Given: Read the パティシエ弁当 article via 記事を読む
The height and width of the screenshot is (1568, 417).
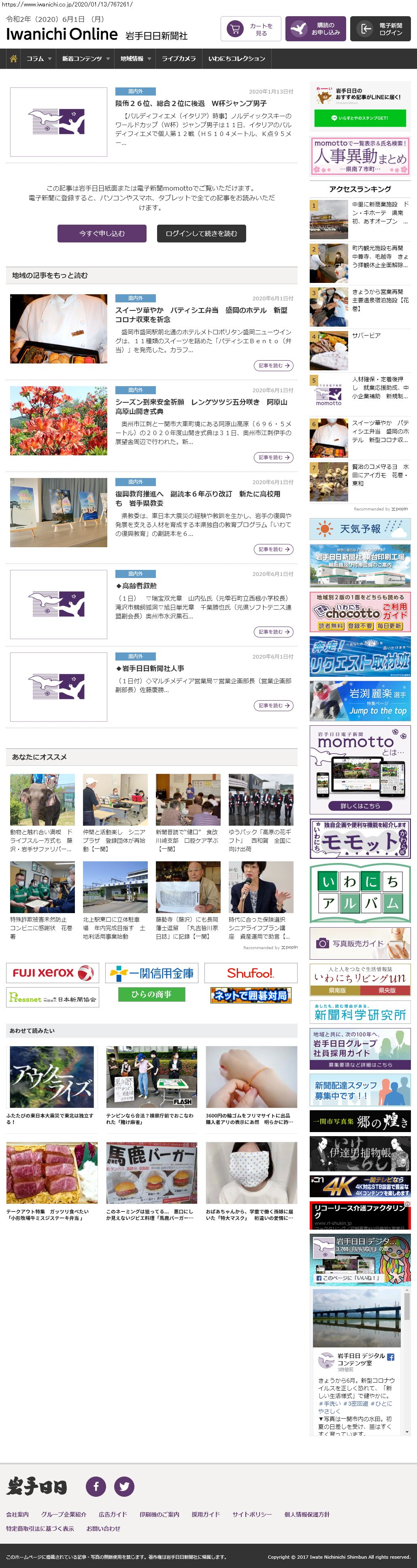Looking at the screenshot, I should (273, 366).
